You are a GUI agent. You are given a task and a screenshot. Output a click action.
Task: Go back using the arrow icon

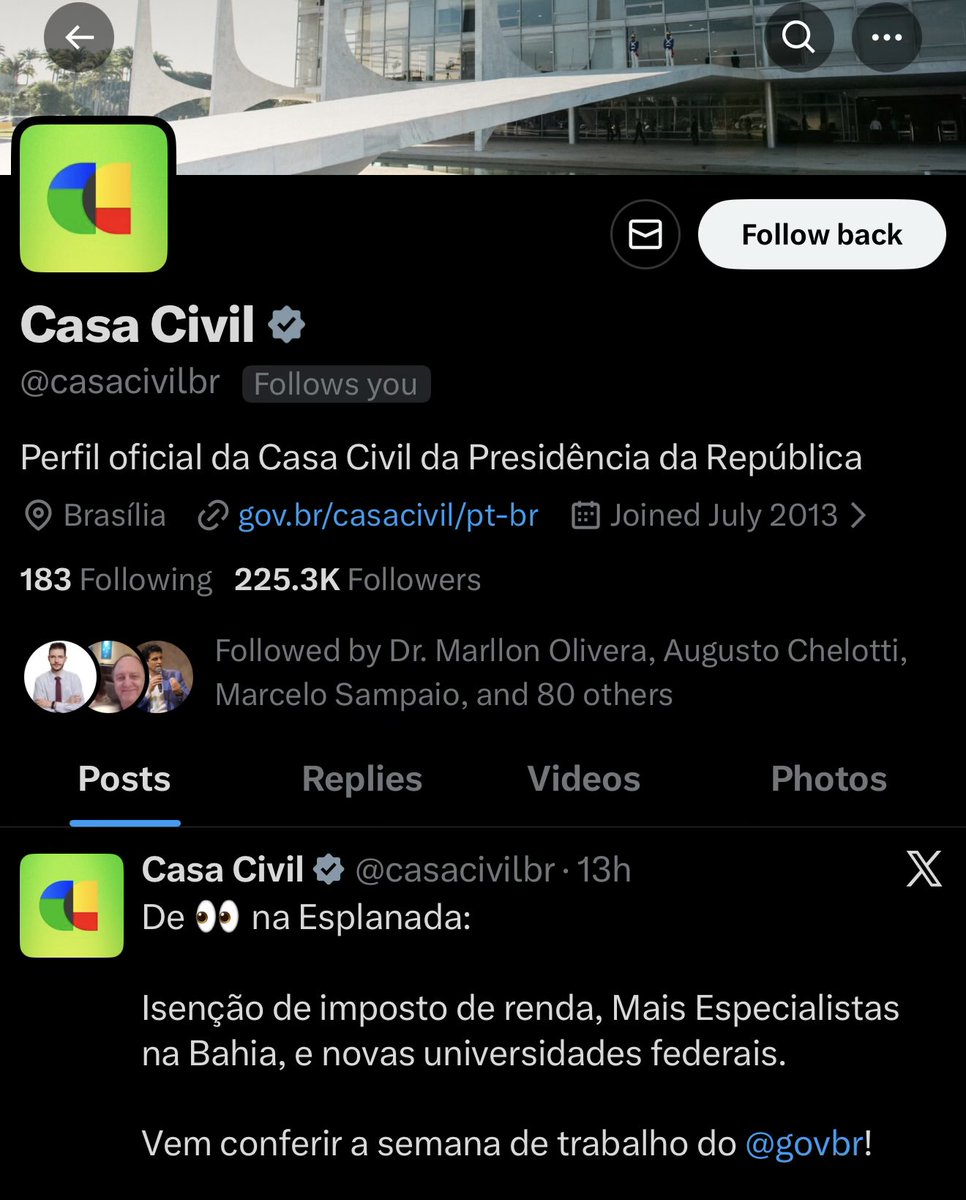(79, 38)
